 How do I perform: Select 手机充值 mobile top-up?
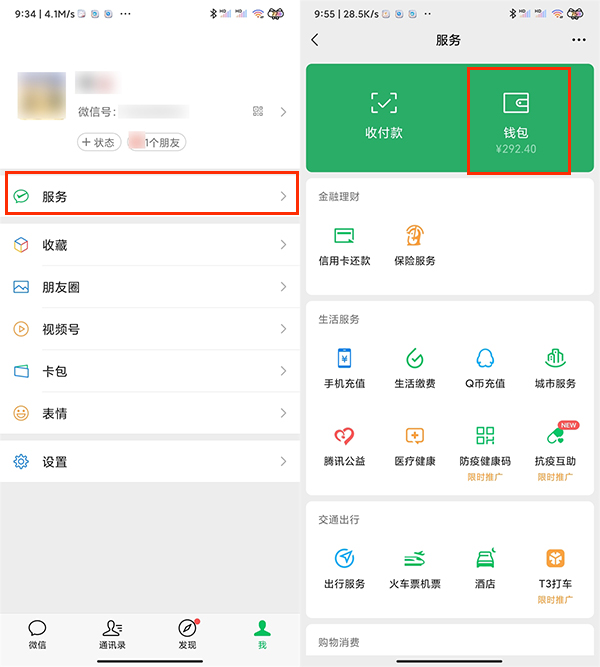click(344, 368)
